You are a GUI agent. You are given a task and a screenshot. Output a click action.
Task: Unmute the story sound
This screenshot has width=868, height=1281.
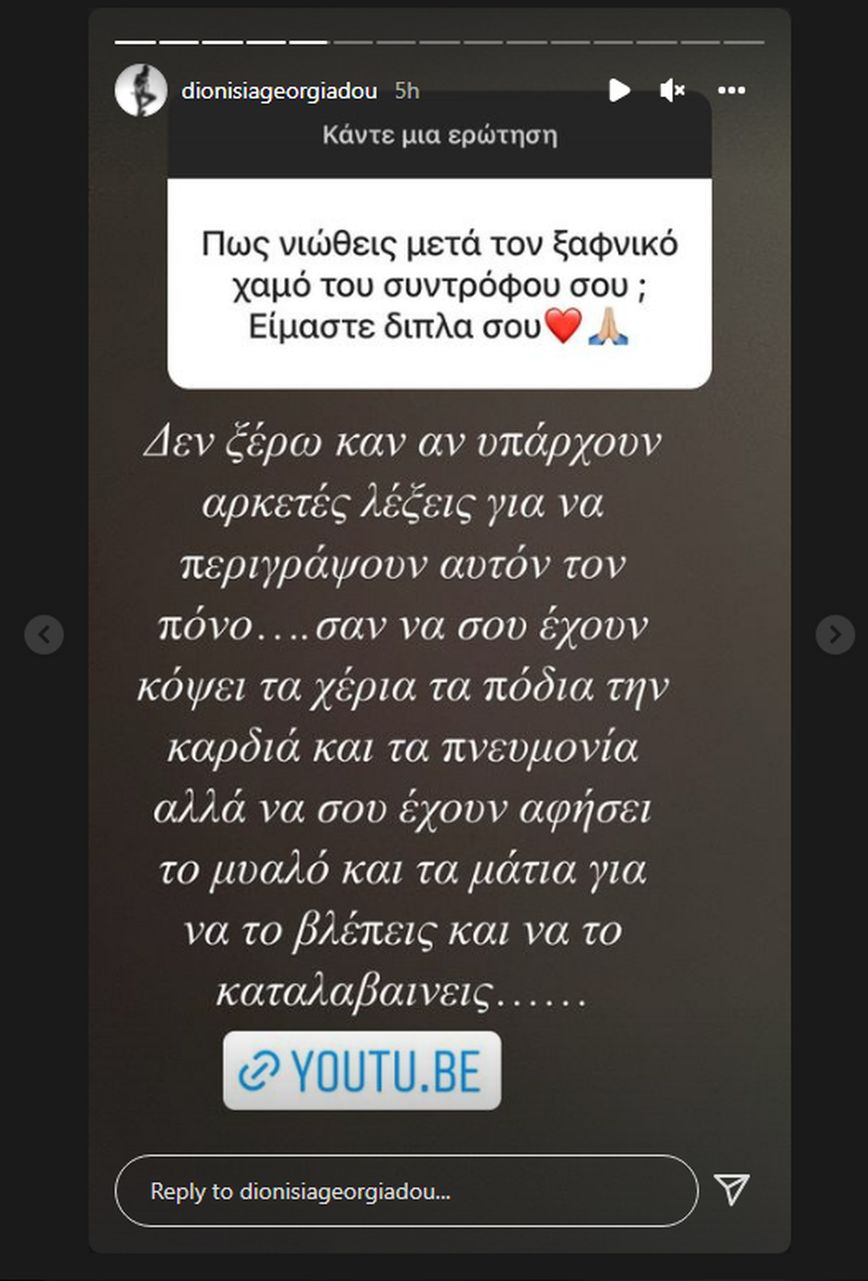tap(672, 91)
